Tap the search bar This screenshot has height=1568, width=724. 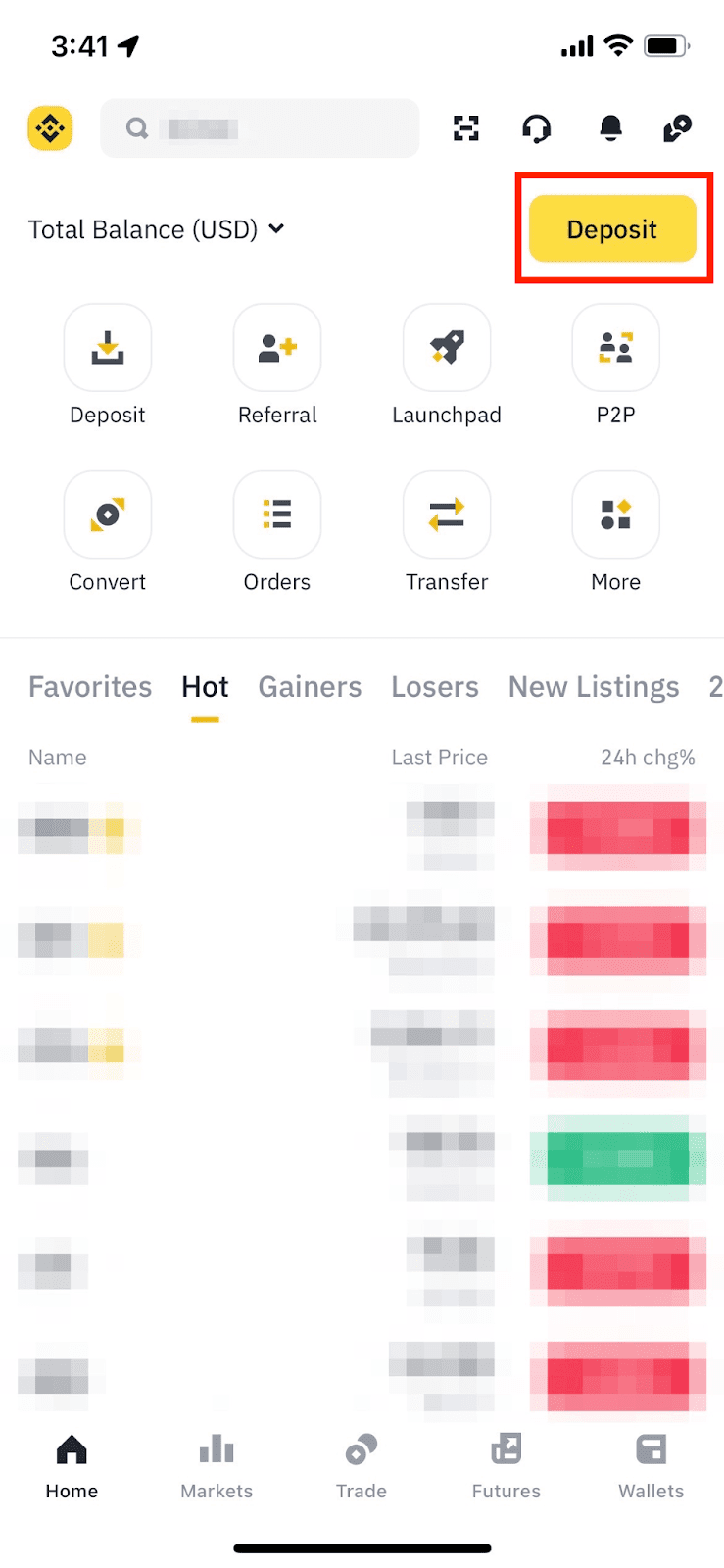[x=260, y=128]
